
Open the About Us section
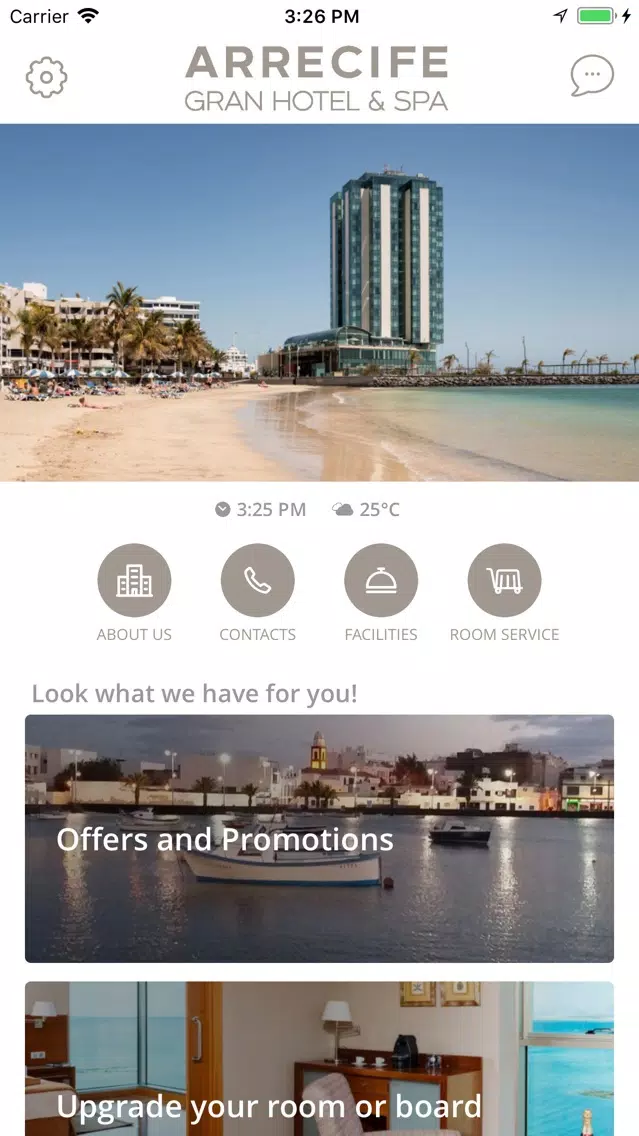click(134, 580)
